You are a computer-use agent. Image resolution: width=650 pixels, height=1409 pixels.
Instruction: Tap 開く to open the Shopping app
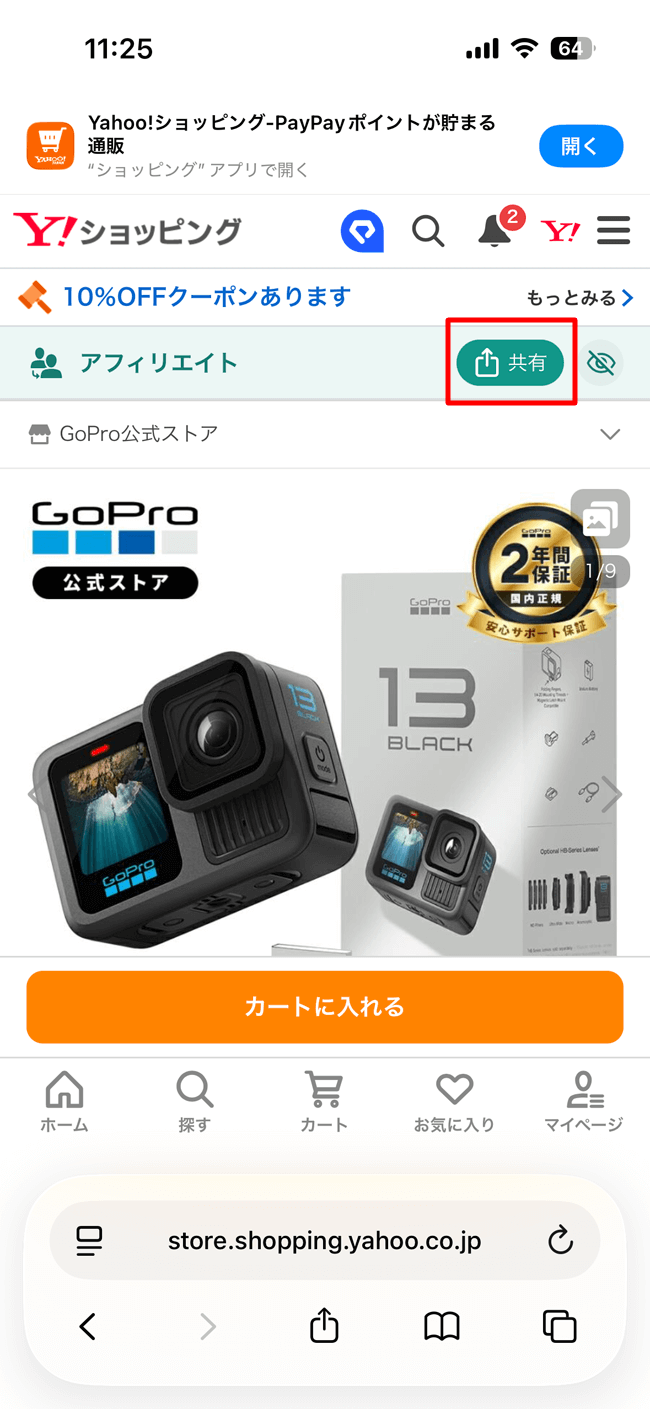(580, 147)
